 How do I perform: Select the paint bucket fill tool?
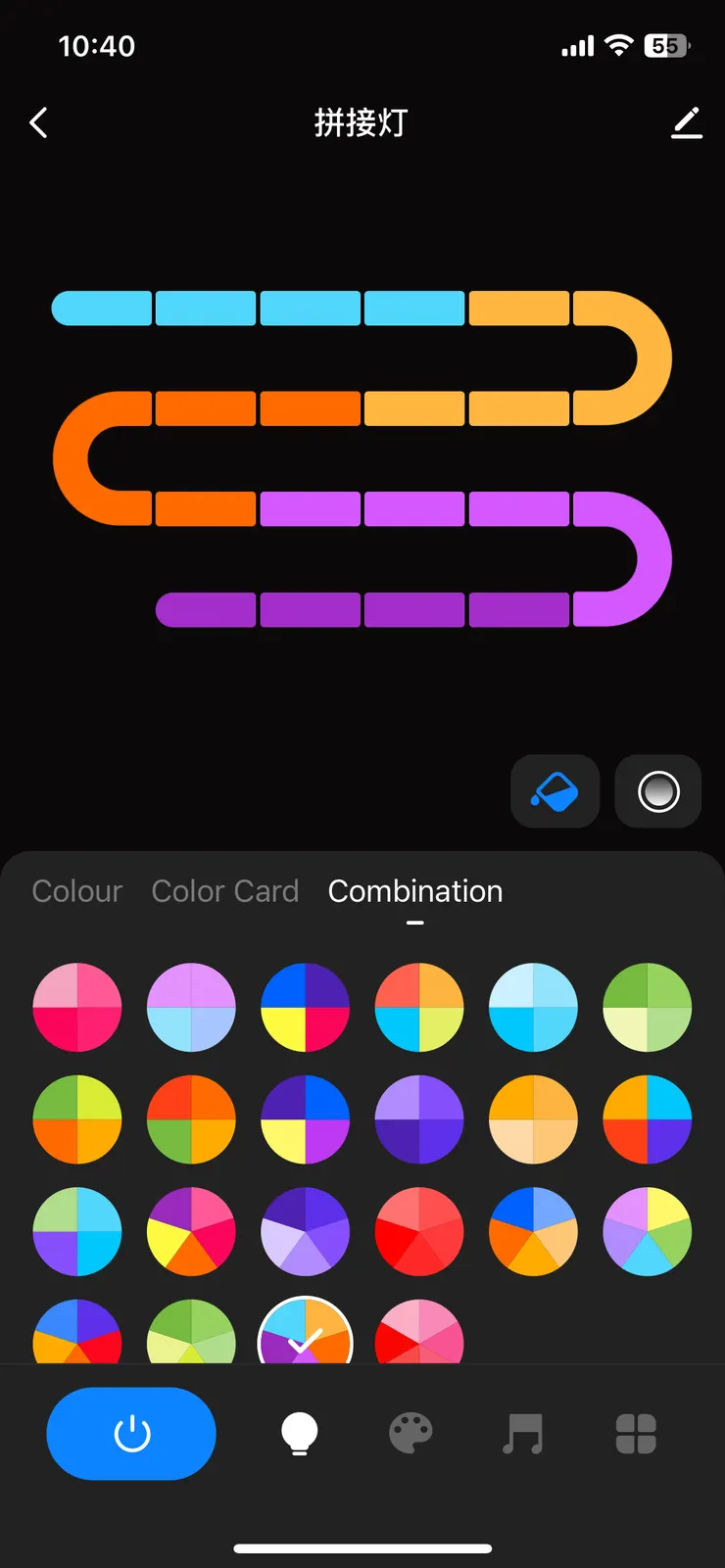tap(555, 790)
